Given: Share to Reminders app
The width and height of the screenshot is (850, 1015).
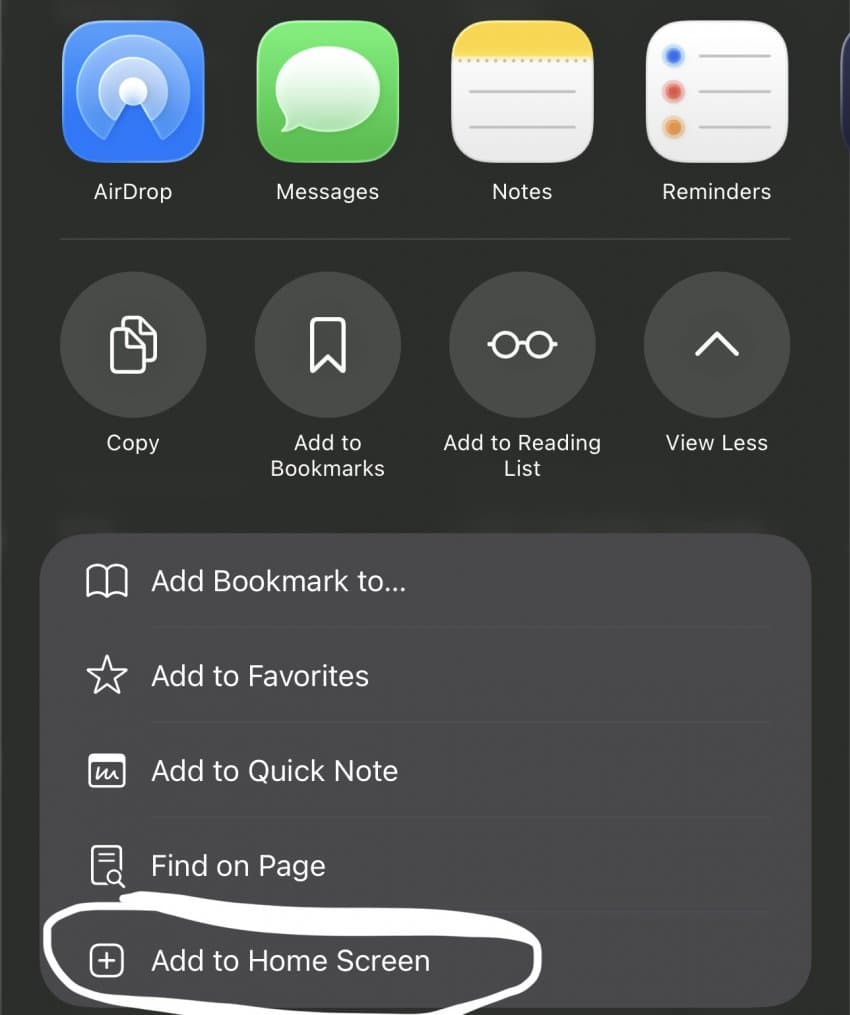Looking at the screenshot, I should point(717,92).
